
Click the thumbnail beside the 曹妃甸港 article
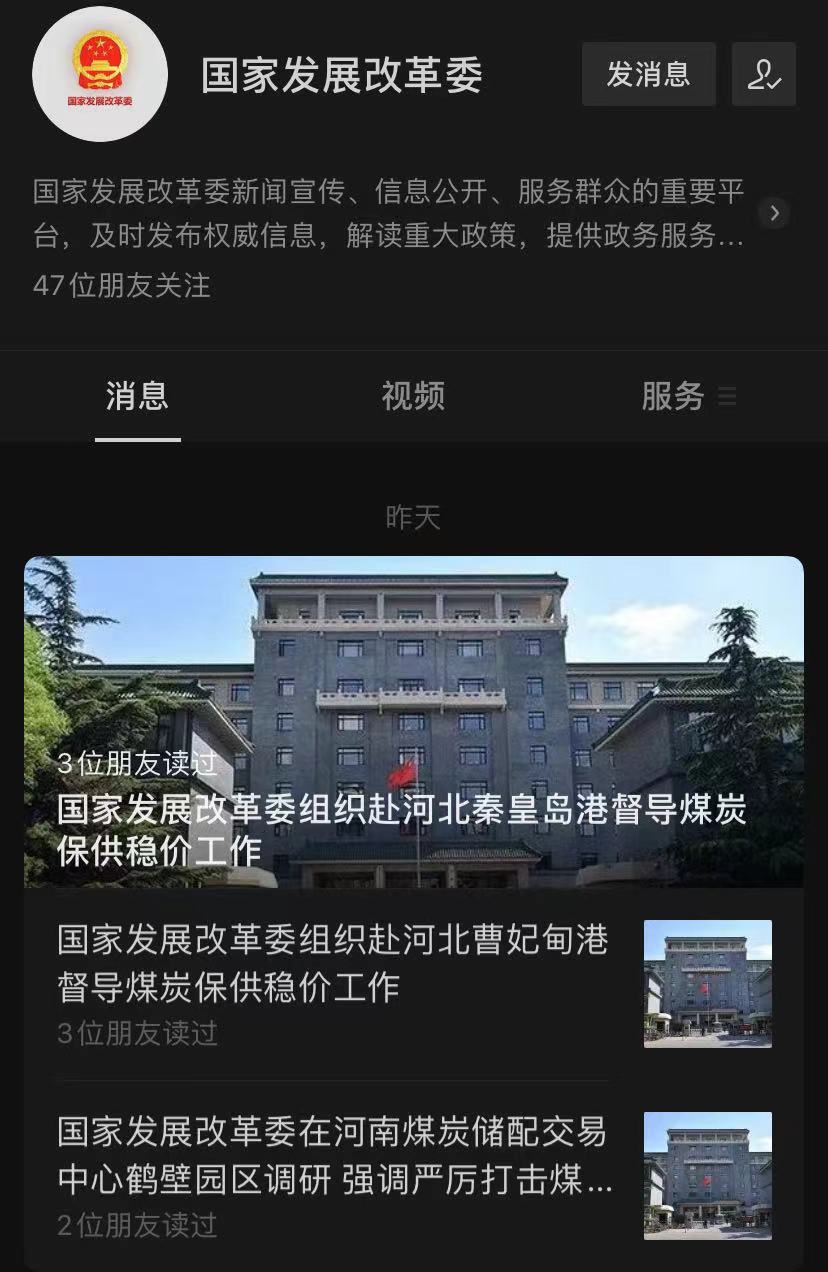click(708, 984)
